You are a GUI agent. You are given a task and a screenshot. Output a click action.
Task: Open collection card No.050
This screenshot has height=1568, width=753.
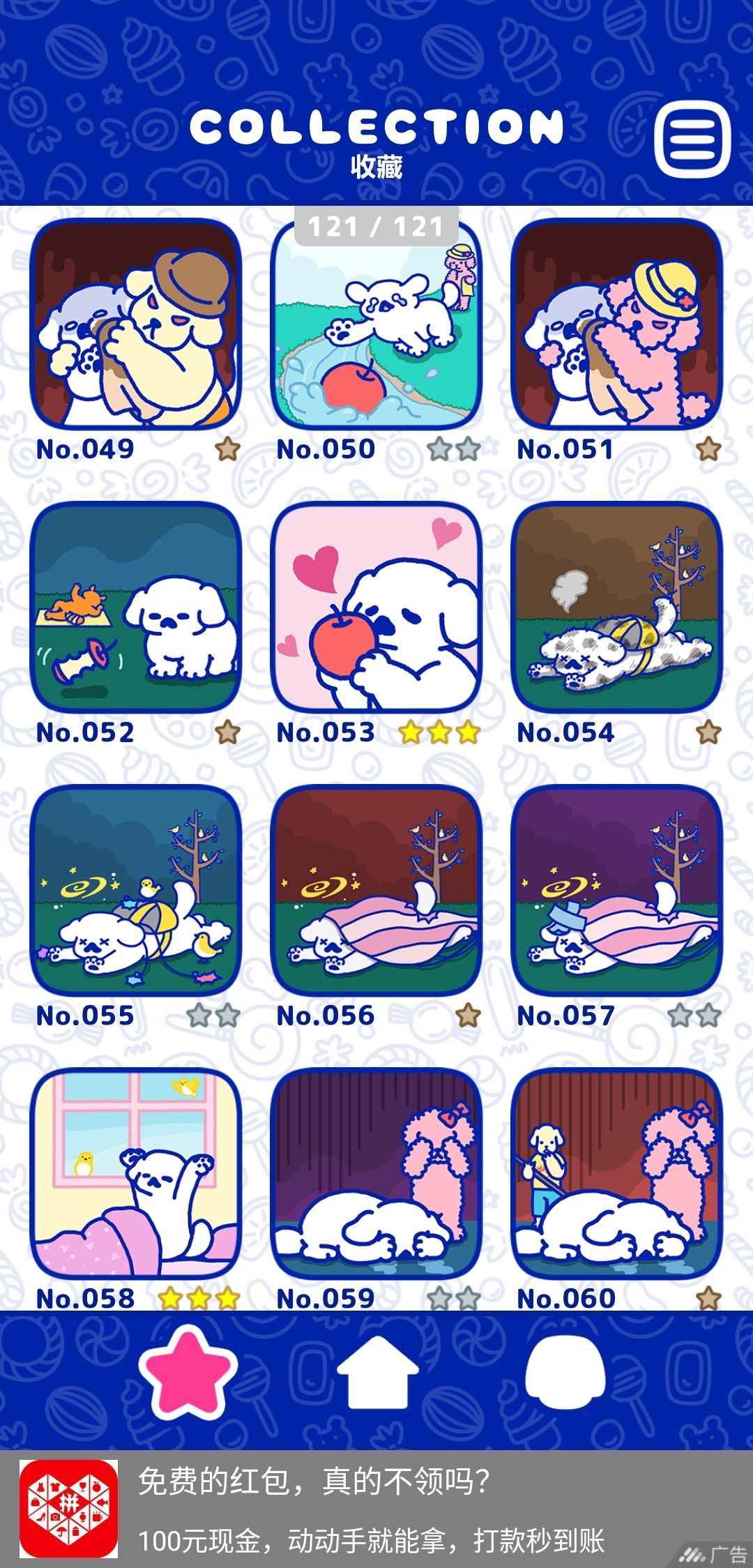[376, 324]
